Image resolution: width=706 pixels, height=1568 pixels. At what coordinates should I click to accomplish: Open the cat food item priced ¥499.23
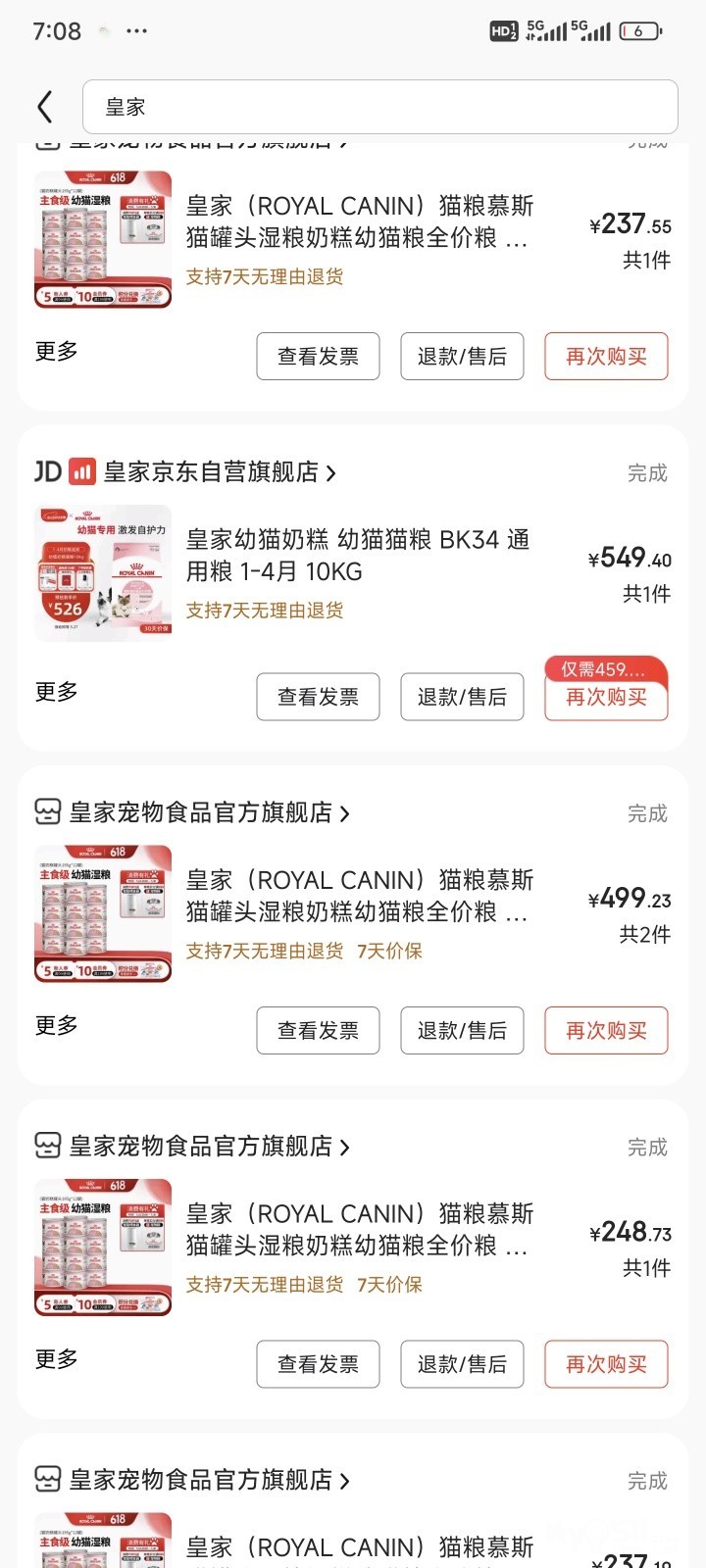pos(358,896)
